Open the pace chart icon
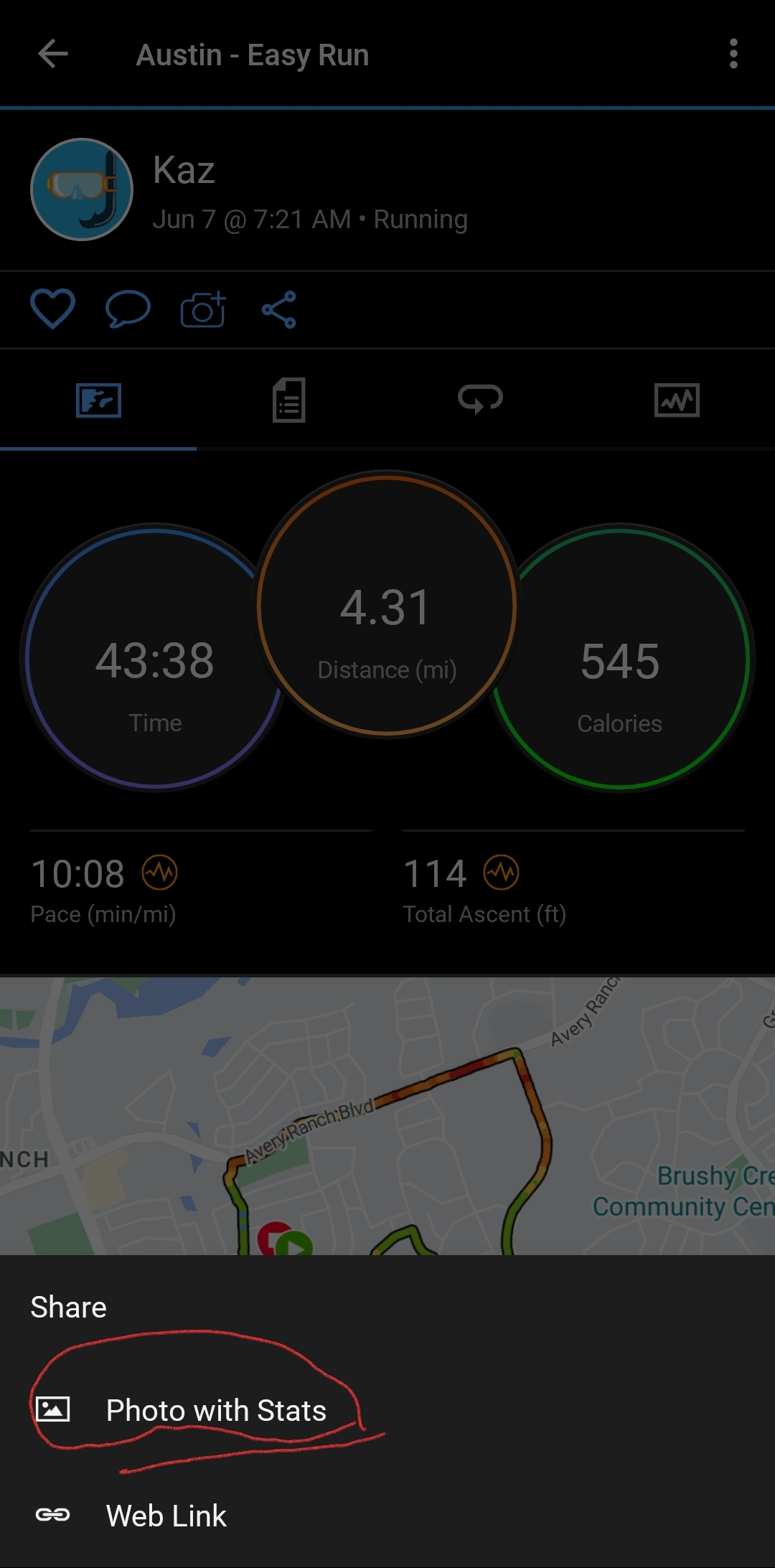Screen dimensions: 775x1568 [x=159, y=873]
